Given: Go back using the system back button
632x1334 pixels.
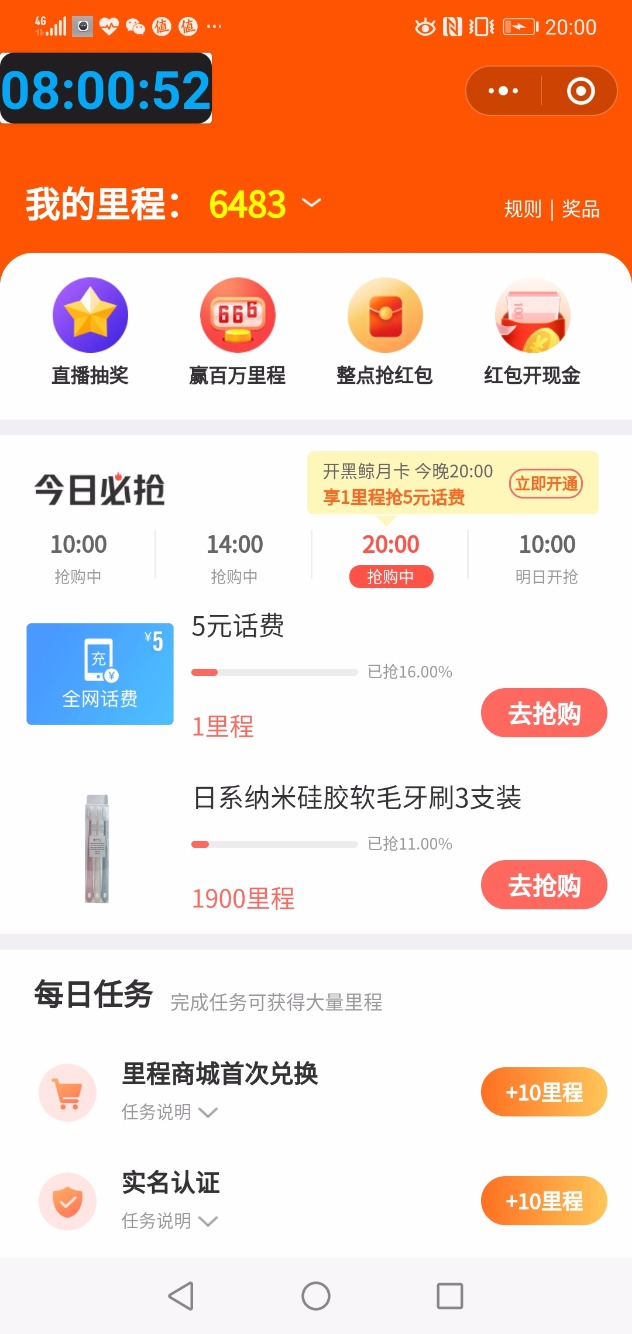Looking at the screenshot, I should [180, 1296].
